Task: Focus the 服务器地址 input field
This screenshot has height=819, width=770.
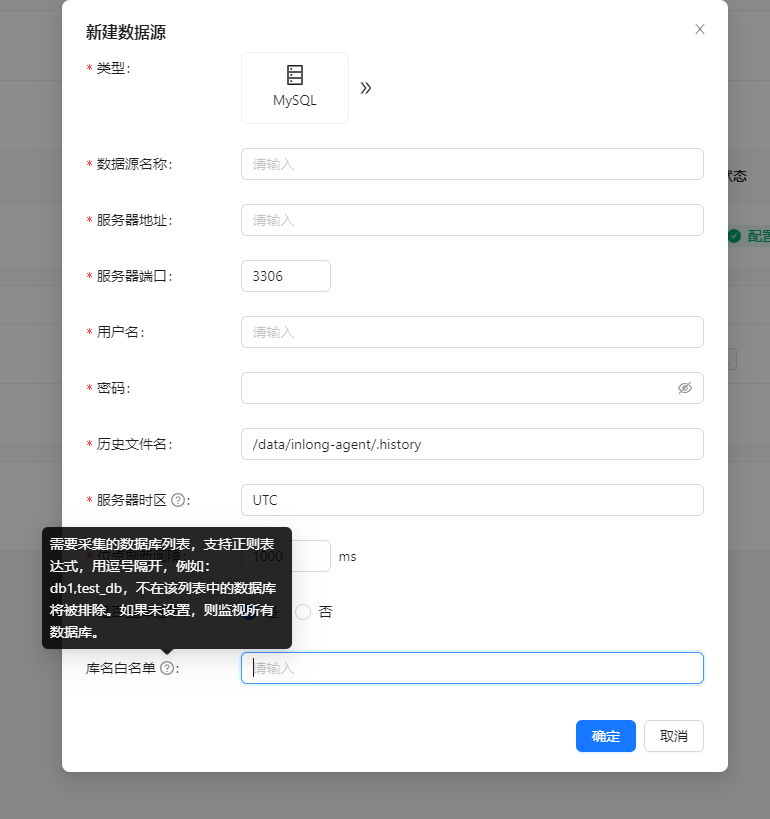Action: (x=472, y=220)
